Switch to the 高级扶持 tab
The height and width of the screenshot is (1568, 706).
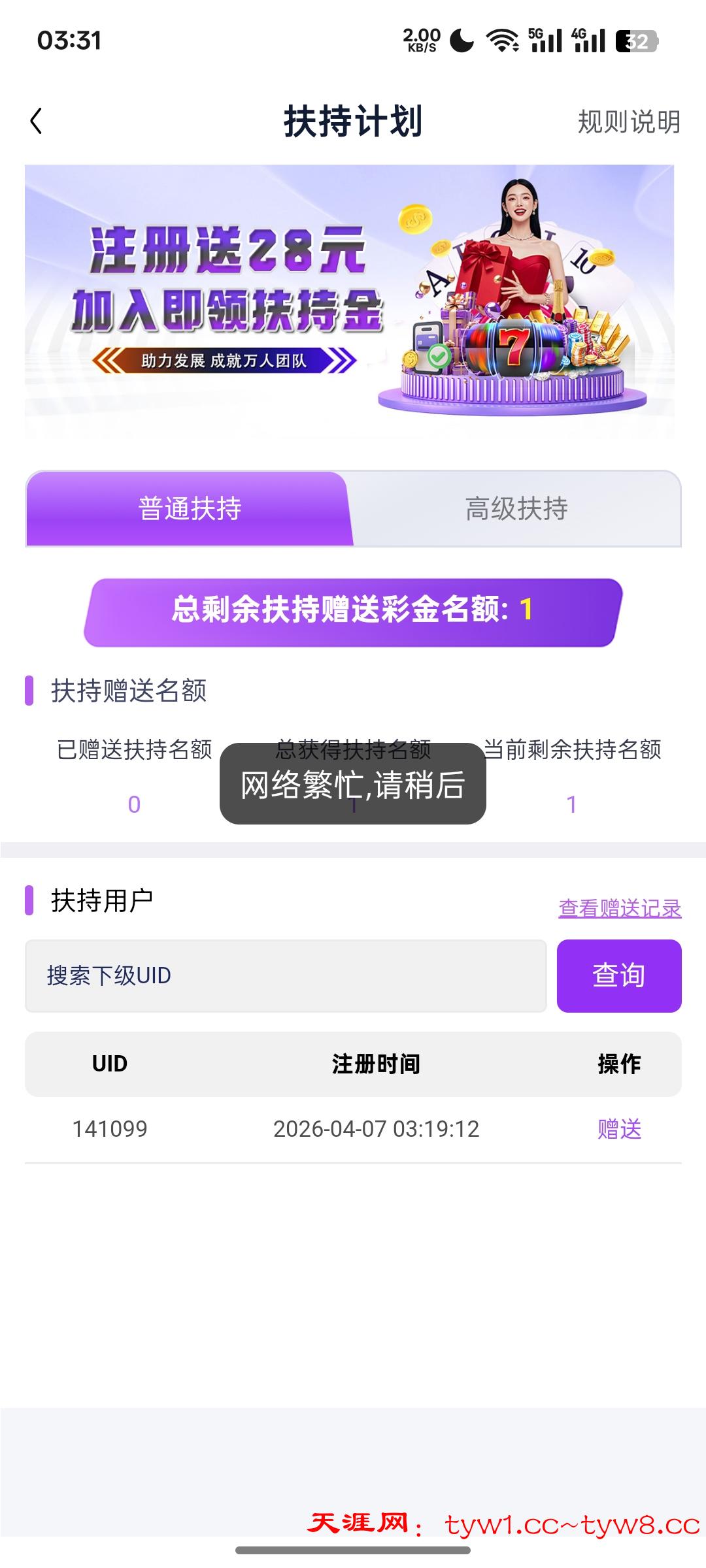tap(516, 508)
